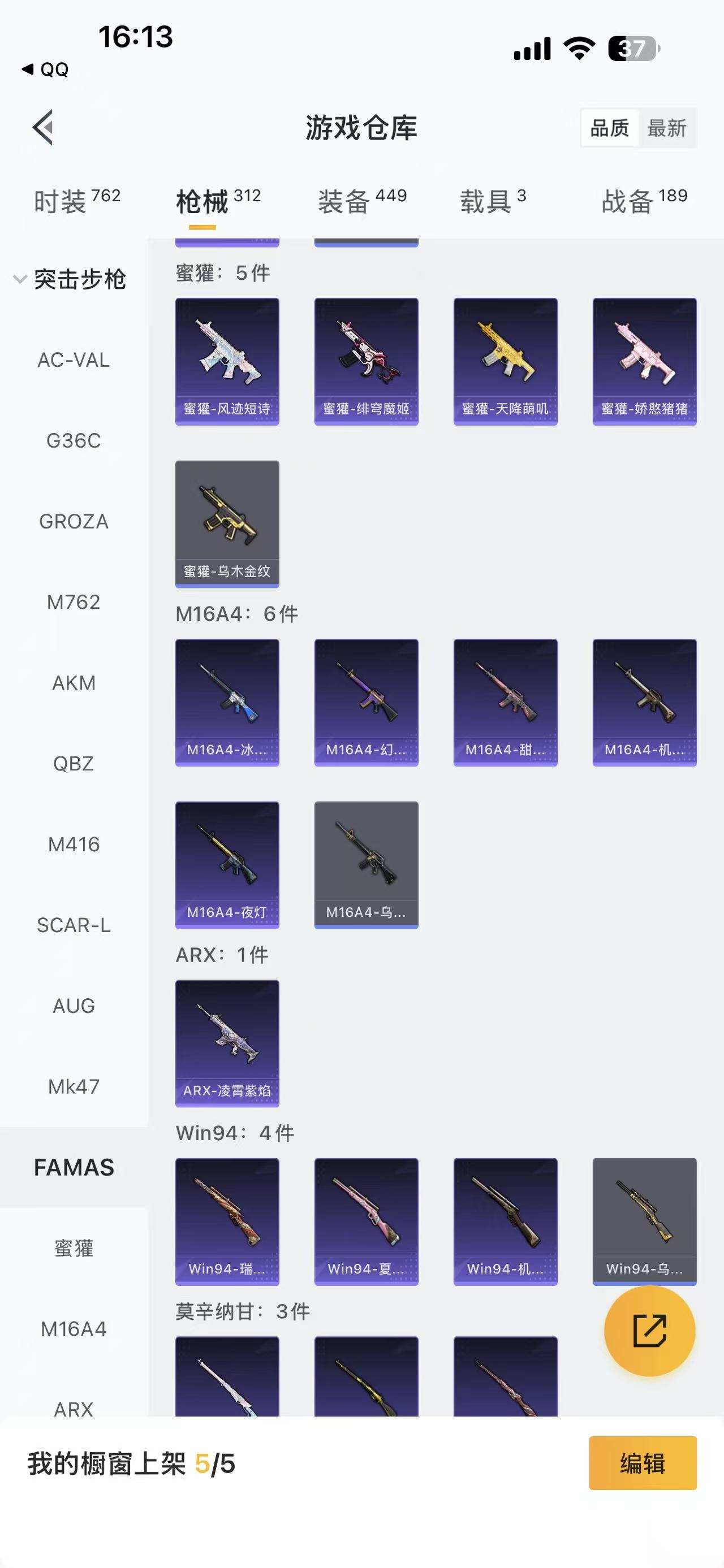Sort items by 最新
724x1568 pixels.
click(x=667, y=128)
